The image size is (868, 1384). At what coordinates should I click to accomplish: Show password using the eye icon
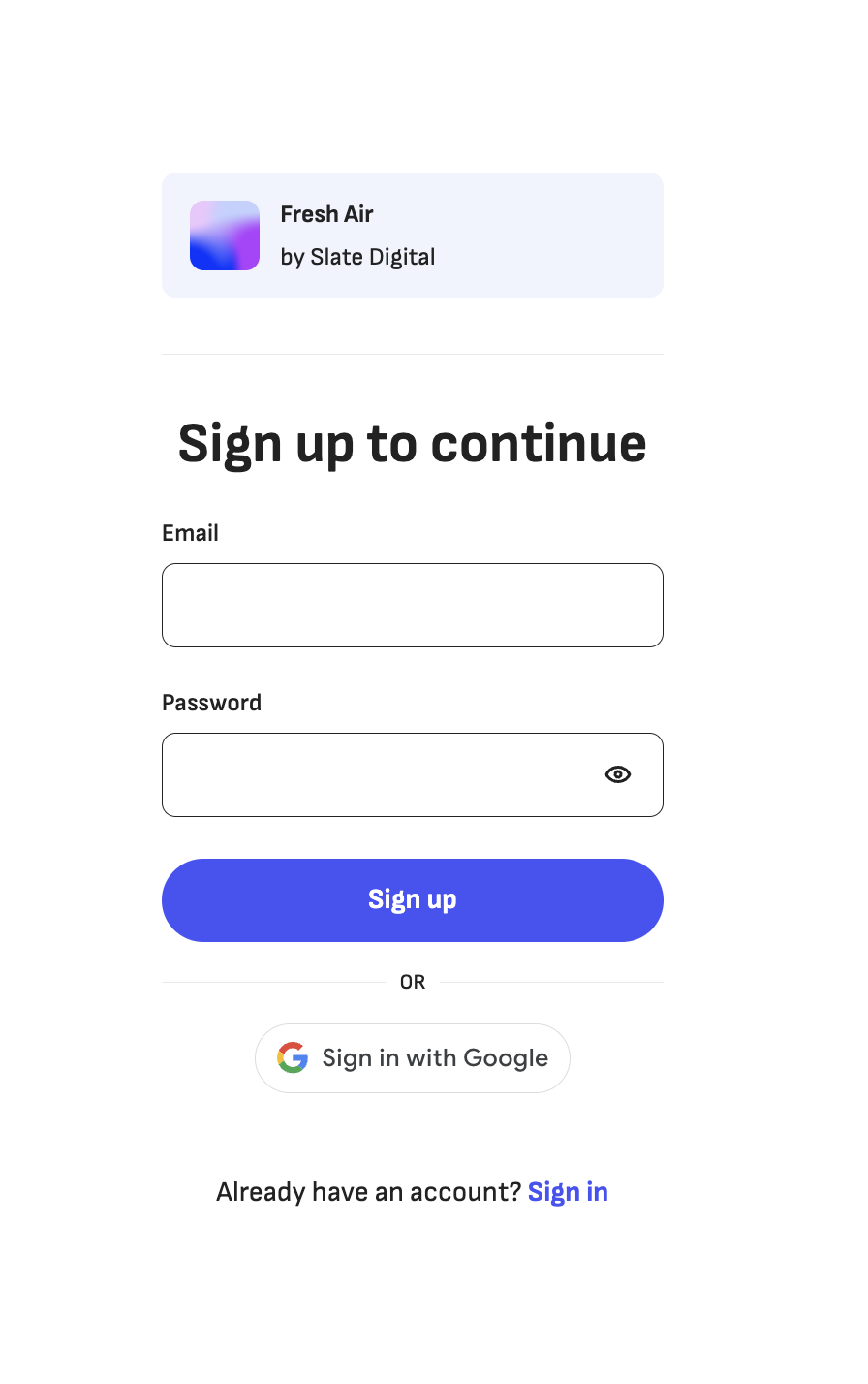point(618,774)
